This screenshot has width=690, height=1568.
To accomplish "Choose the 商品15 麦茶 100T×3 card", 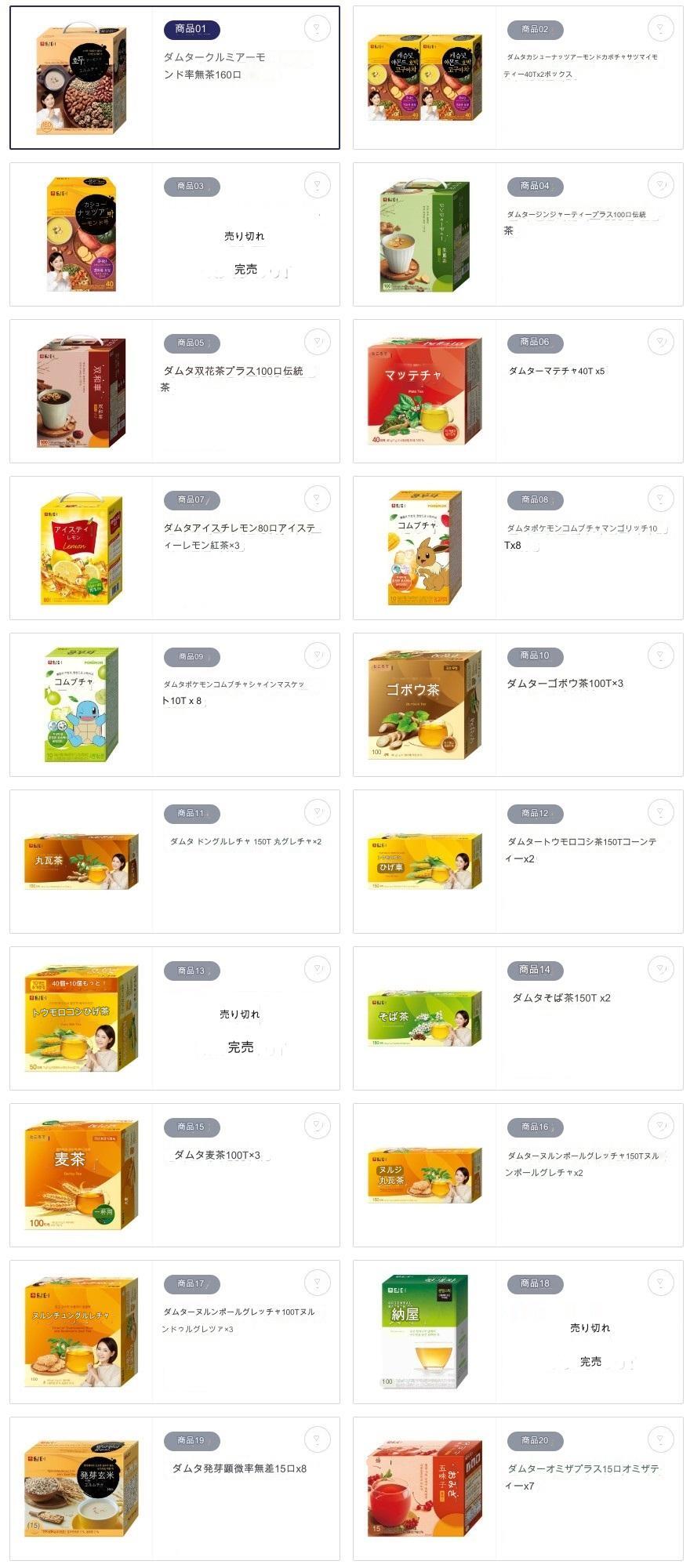I will pyautogui.click(x=175, y=1175).
